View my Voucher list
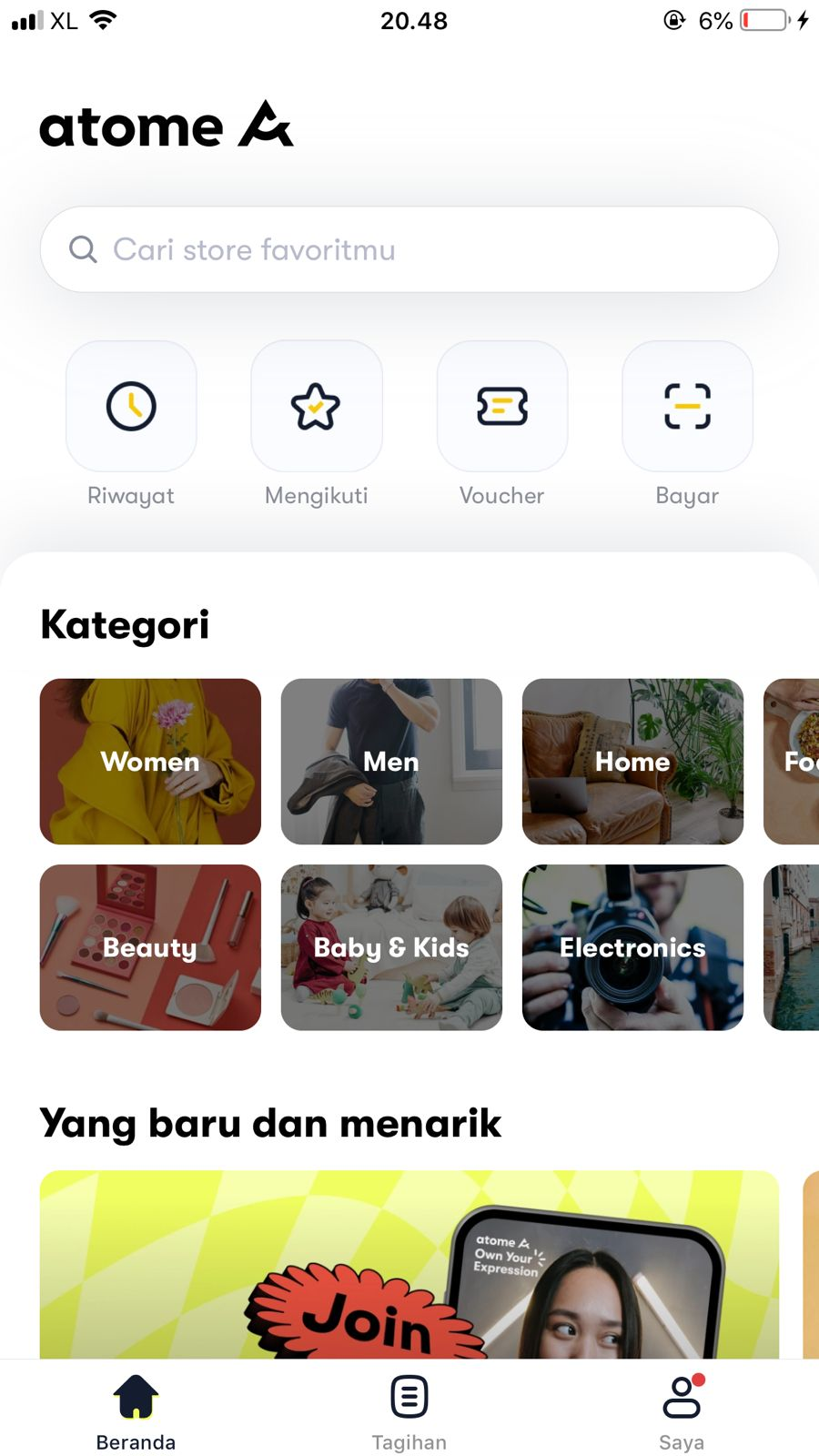 click(501, 407)
